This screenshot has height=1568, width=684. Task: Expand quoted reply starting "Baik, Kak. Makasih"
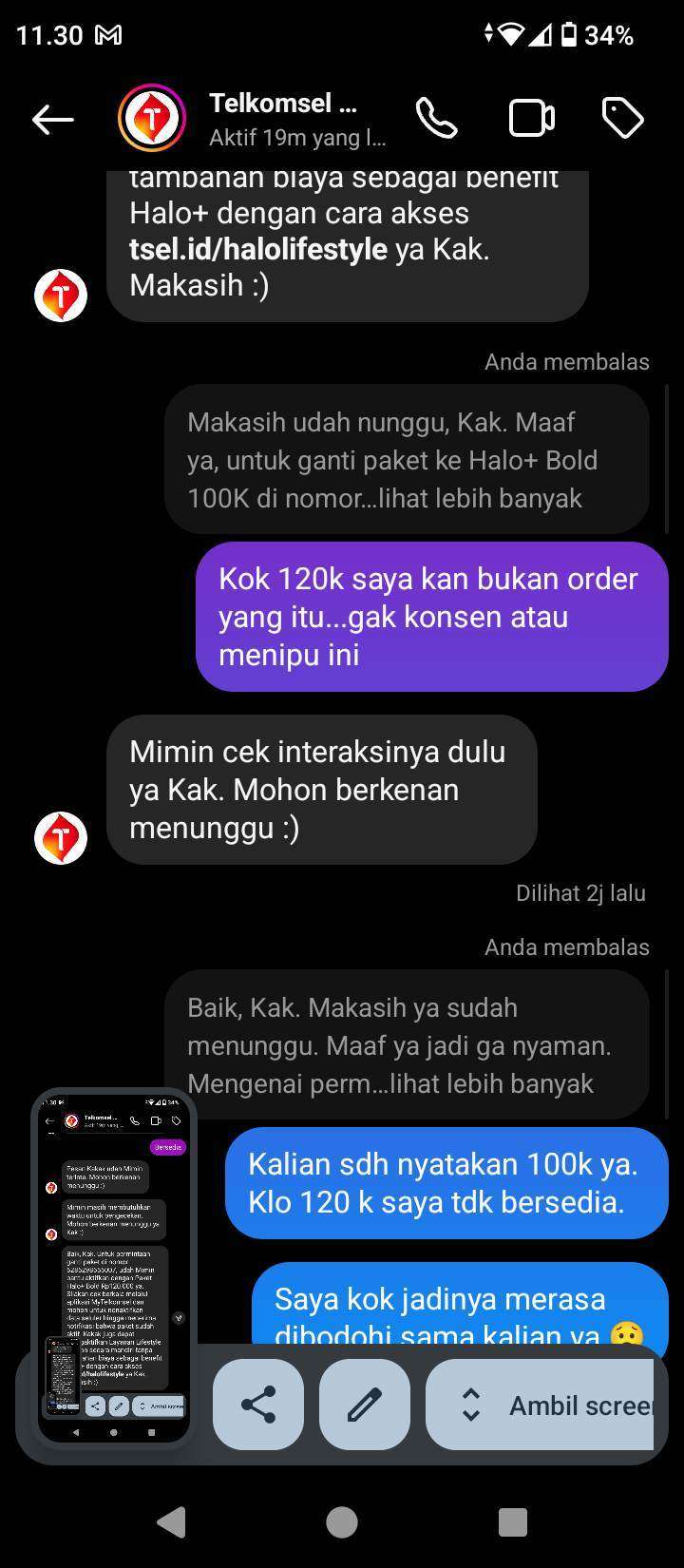tap(407, 1045)
